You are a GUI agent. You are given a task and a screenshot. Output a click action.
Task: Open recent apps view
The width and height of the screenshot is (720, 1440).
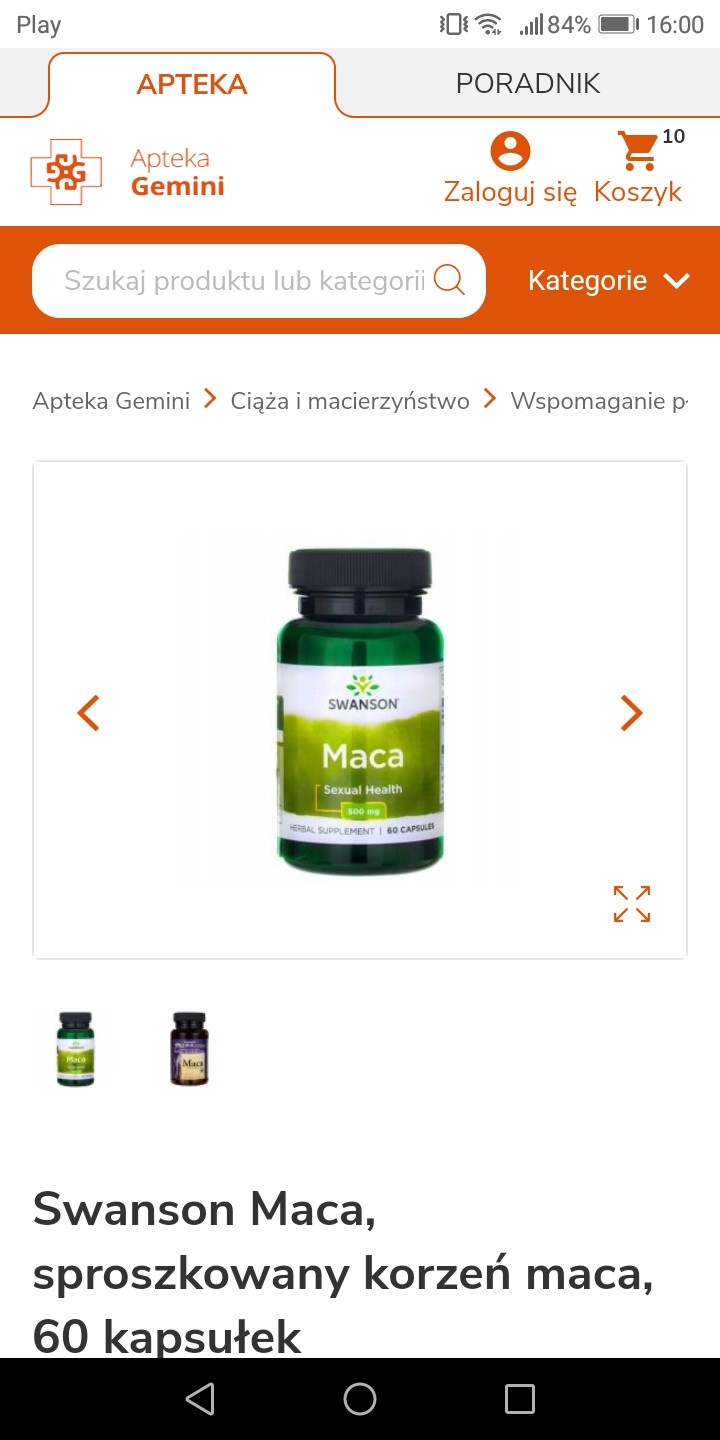pos(520,1398)
